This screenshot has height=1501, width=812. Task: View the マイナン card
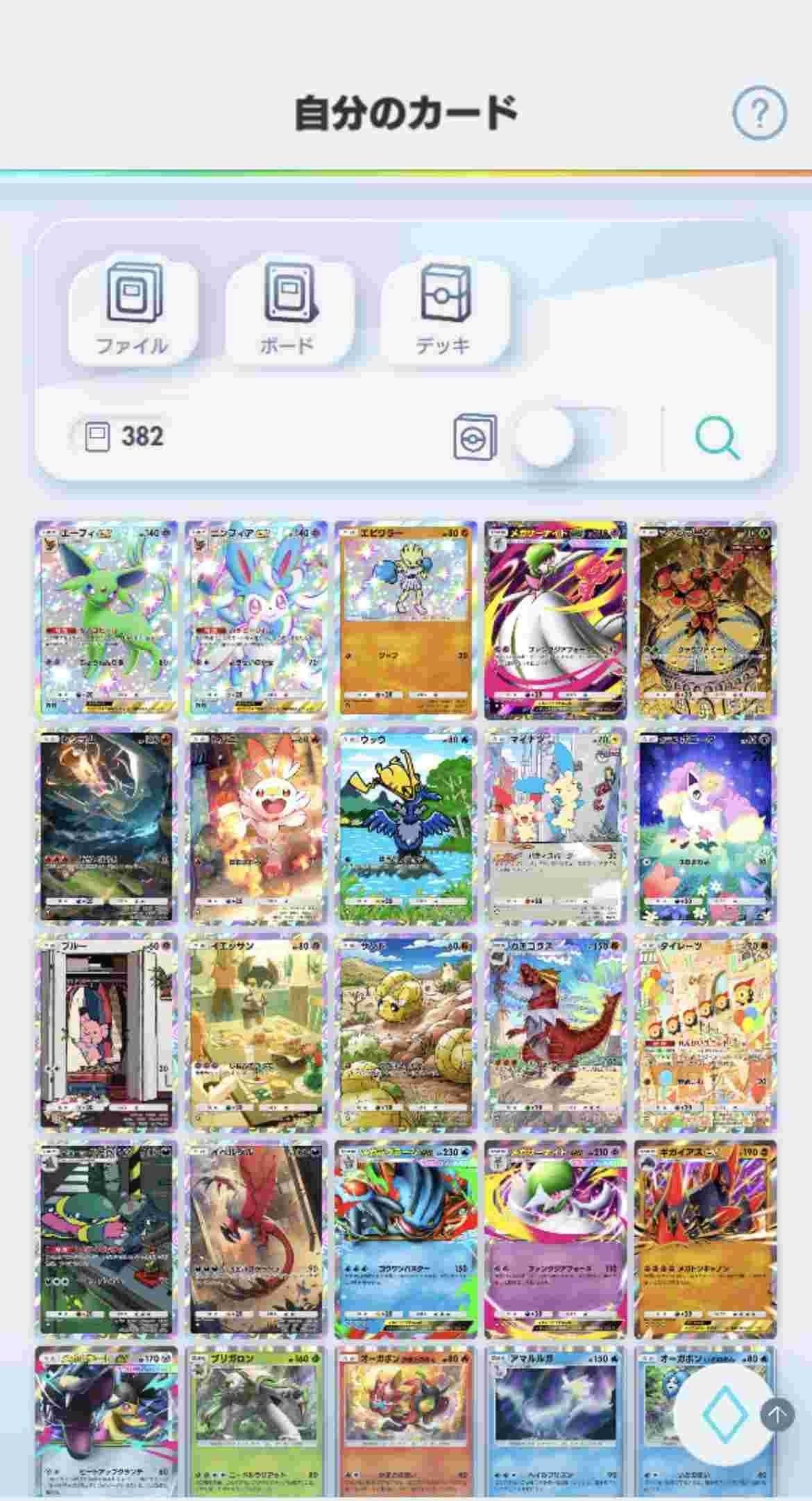tap(555, 825)
